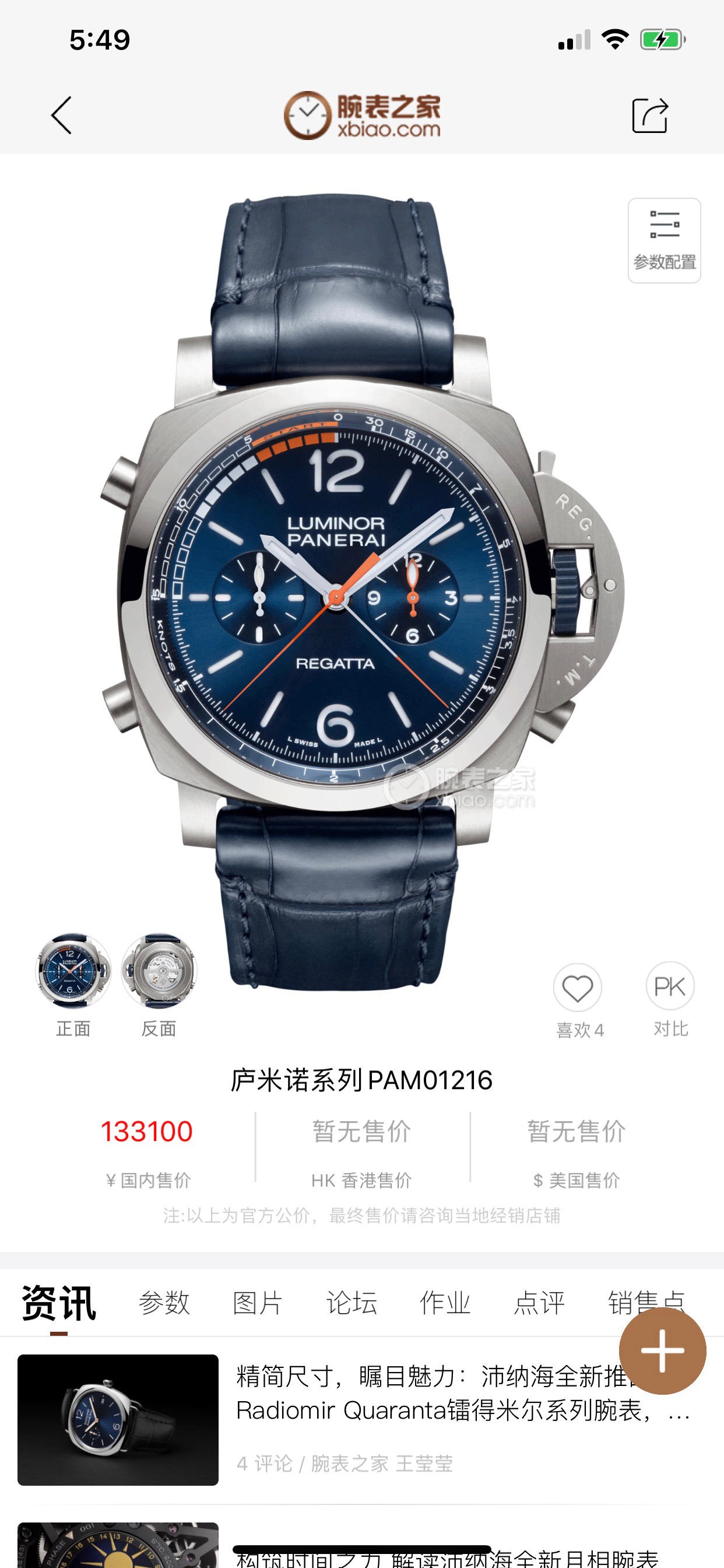Select the 正面 front view thumbnail

[x=73, y=971]
